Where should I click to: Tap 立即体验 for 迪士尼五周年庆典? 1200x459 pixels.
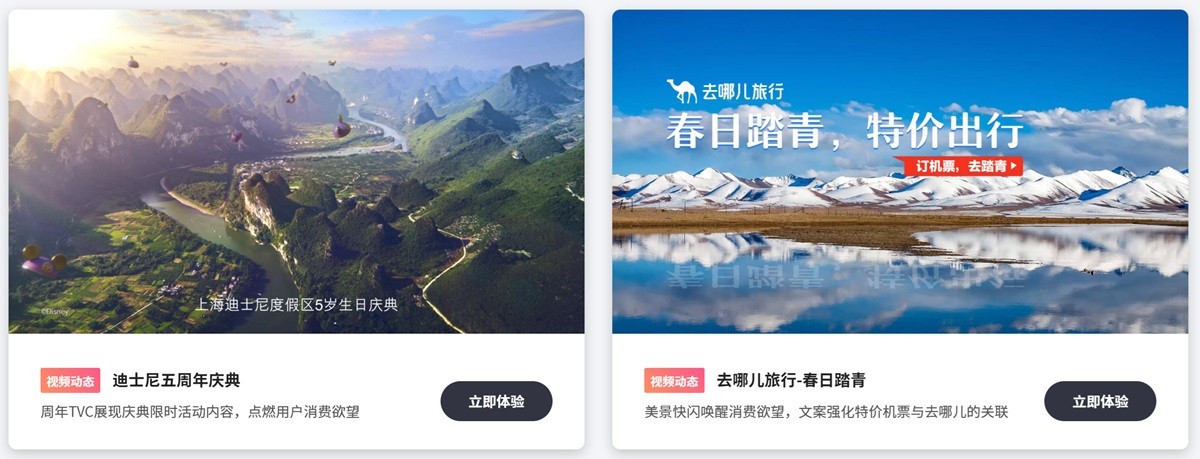tap(496, 401)
